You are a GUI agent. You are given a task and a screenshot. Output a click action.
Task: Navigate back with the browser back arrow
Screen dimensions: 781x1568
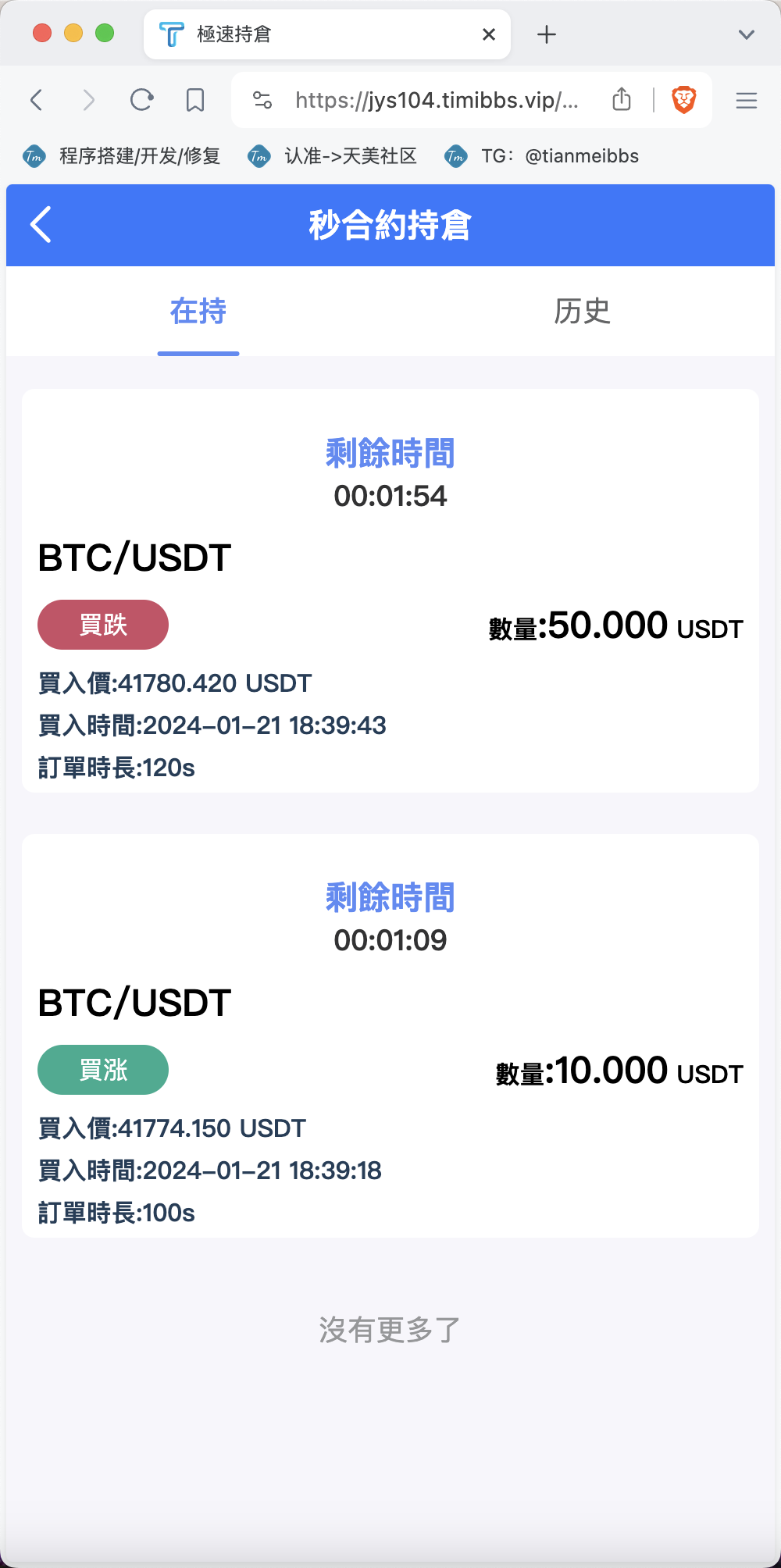tap(36, 100)
